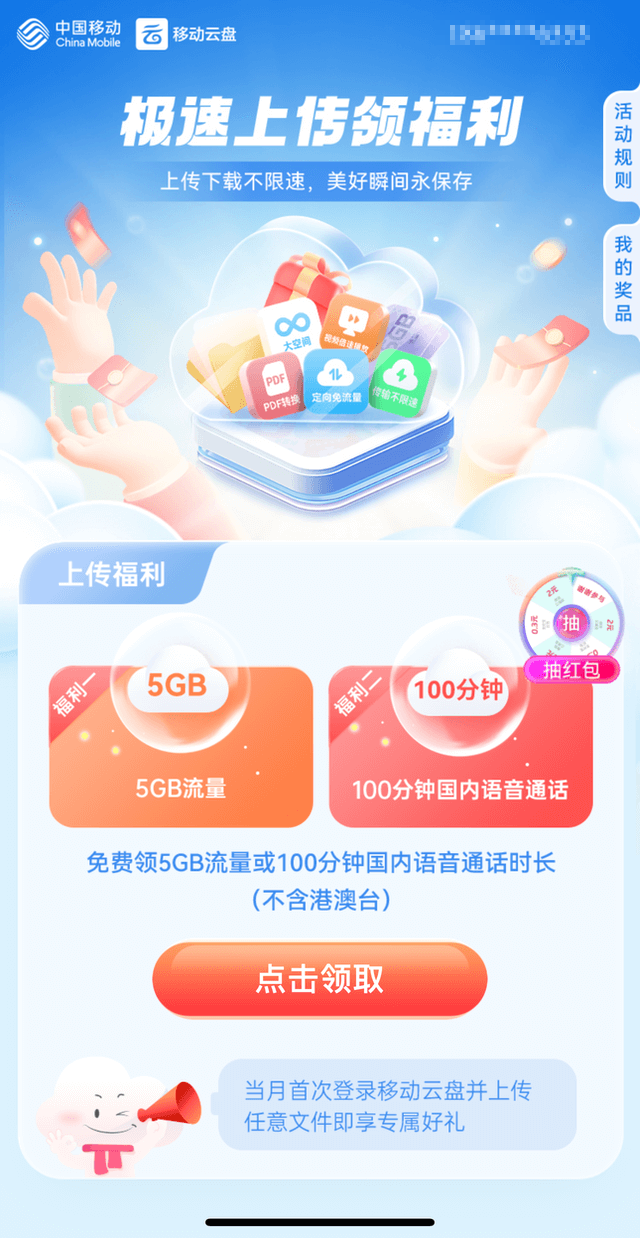Open the 活动规则 side tab

coord(622,146)
